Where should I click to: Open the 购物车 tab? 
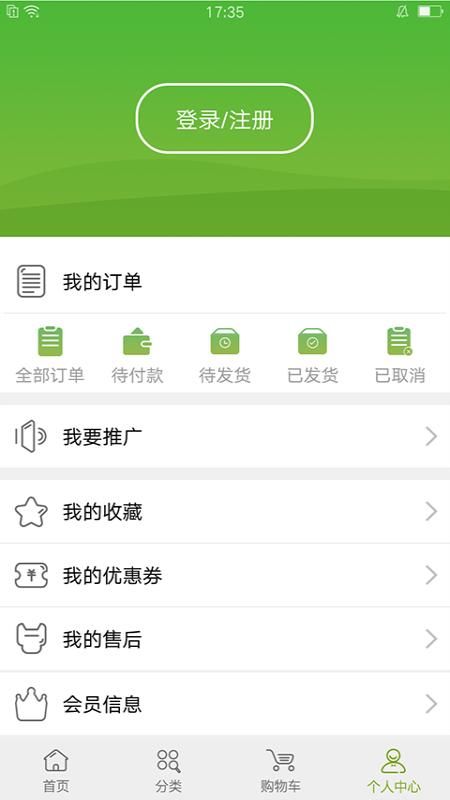click(x=281, y=769)
